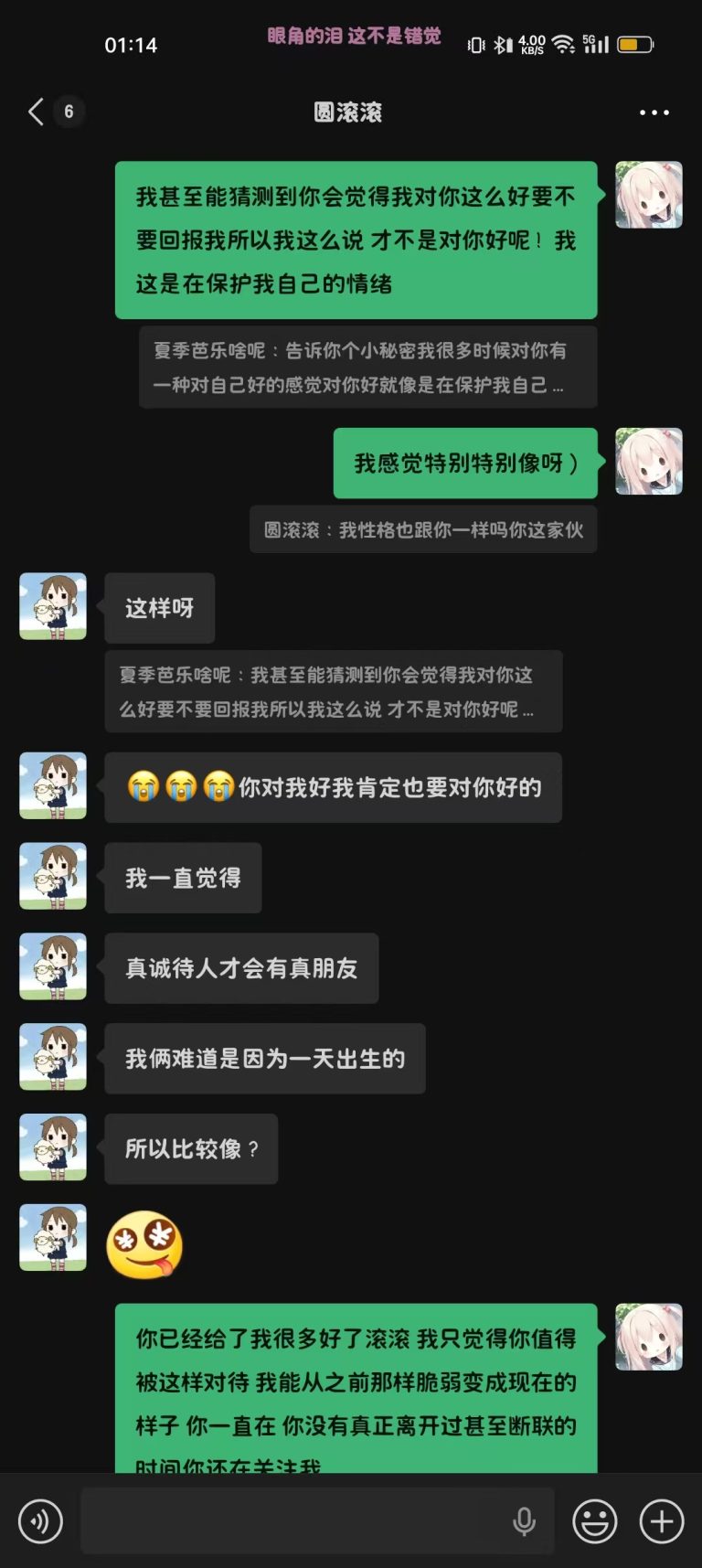Tap the dizzy face emoji sticker message
The image size is (702, 1568).
coord(144,1244)
